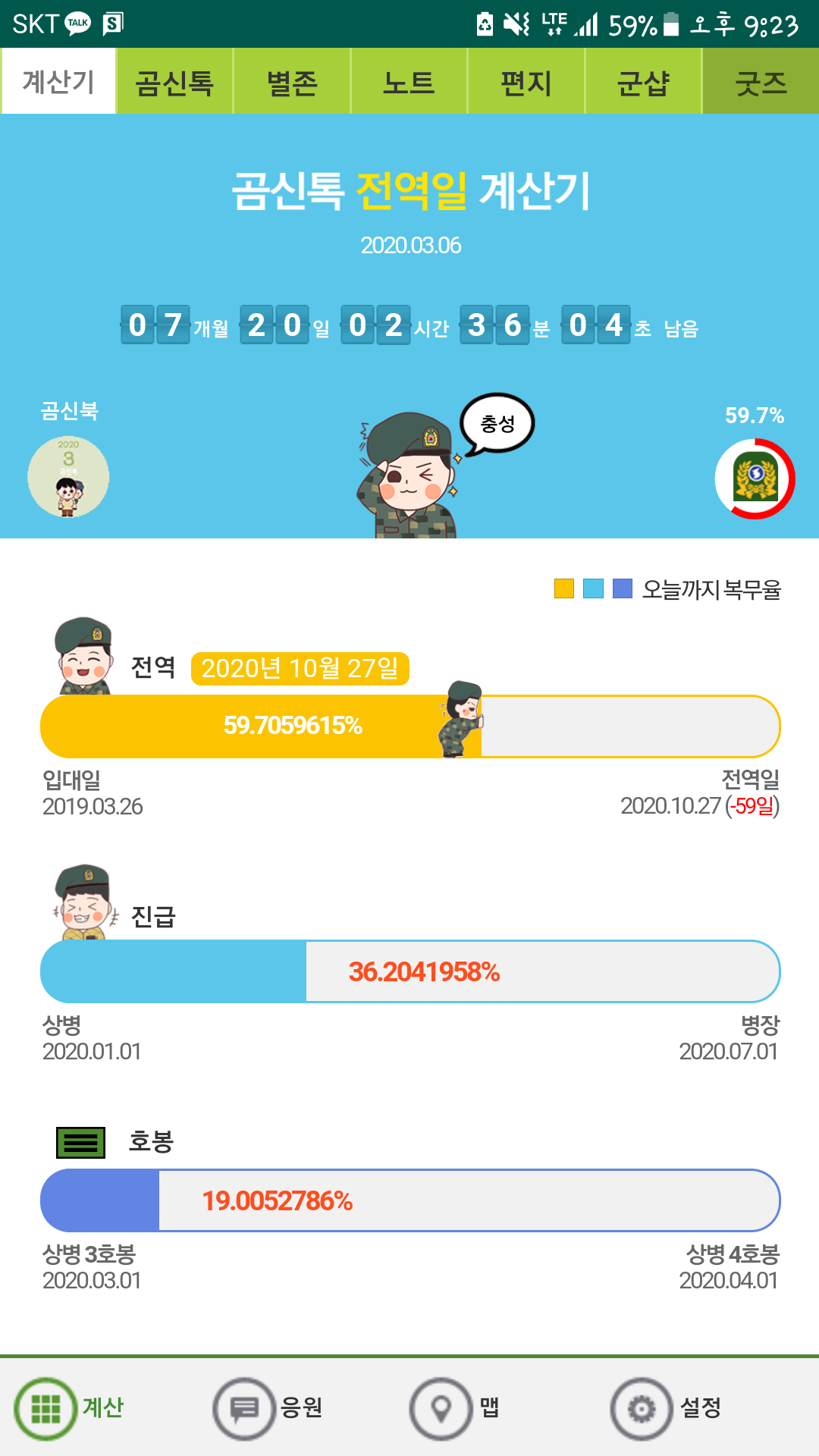Switch to the 곰신톡 tab
This screenshot has height=1456, width=819.
pos(174,82)
